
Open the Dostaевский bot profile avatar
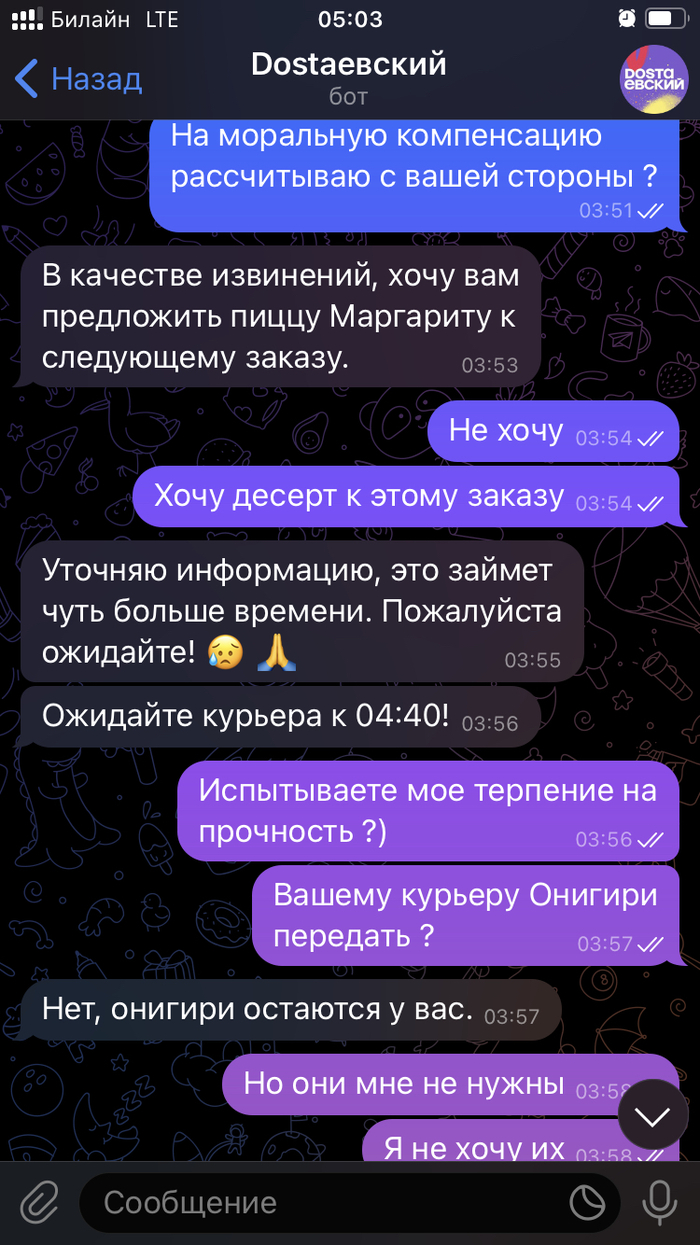(653, 78)
